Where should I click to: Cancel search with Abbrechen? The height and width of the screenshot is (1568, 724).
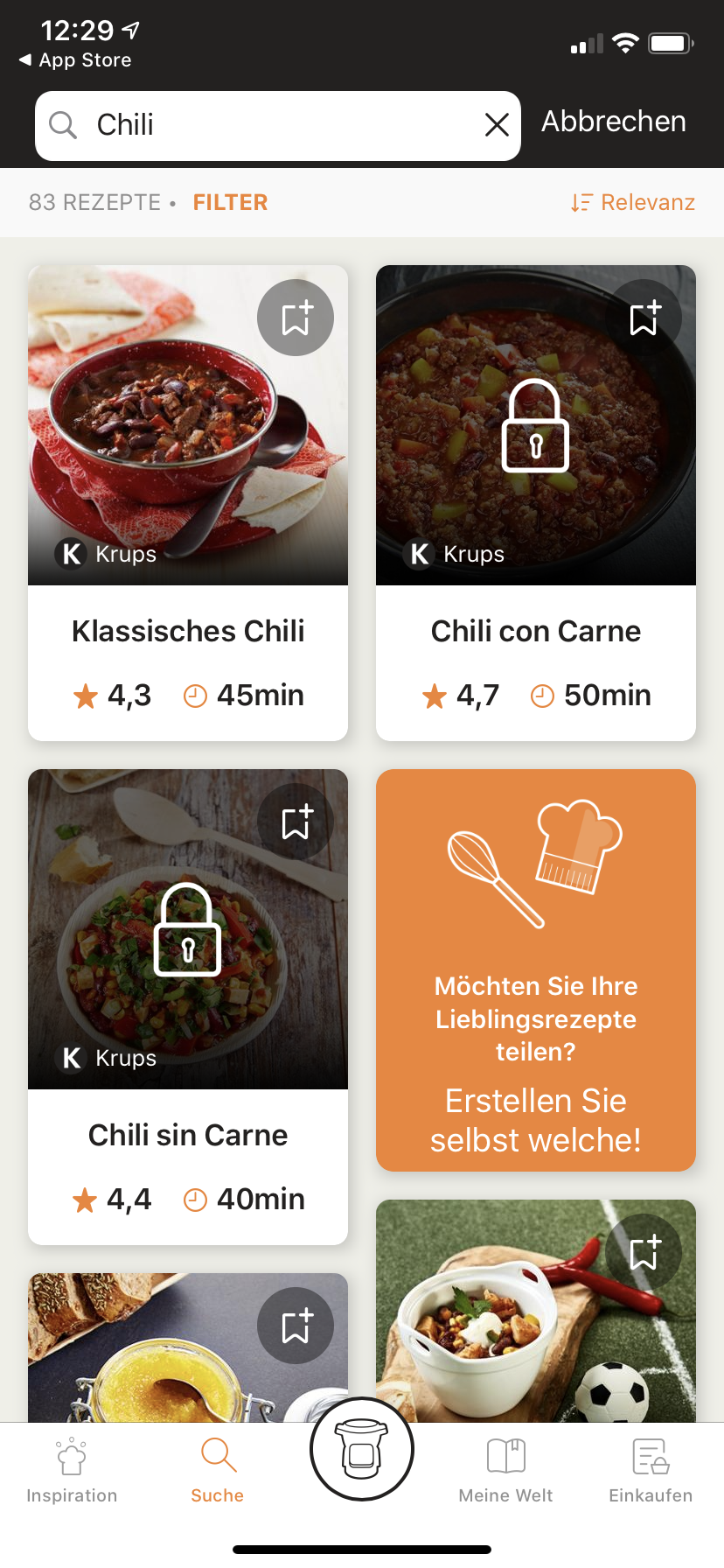(x=614, y=122)
